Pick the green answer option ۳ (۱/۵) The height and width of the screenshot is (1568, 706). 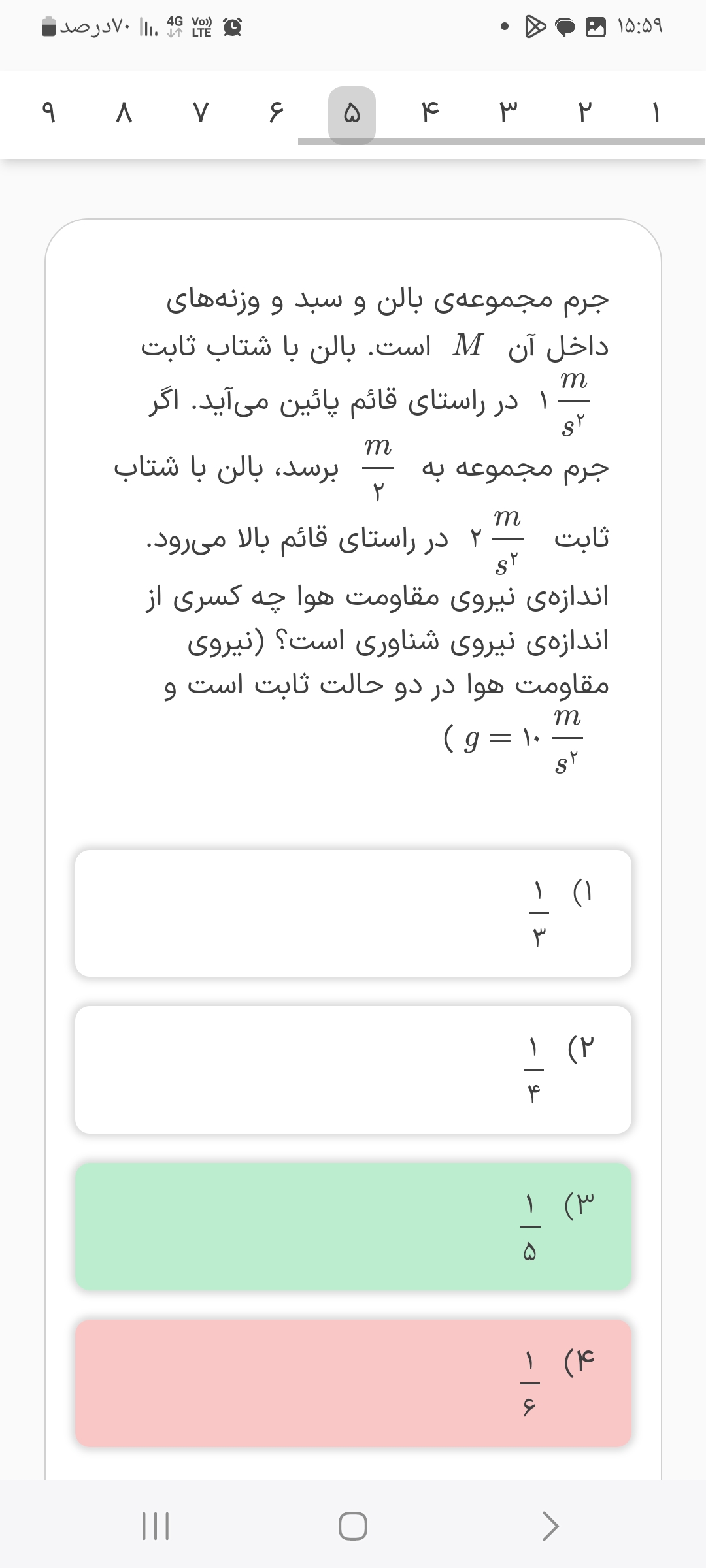click(x=353, y=1226)
